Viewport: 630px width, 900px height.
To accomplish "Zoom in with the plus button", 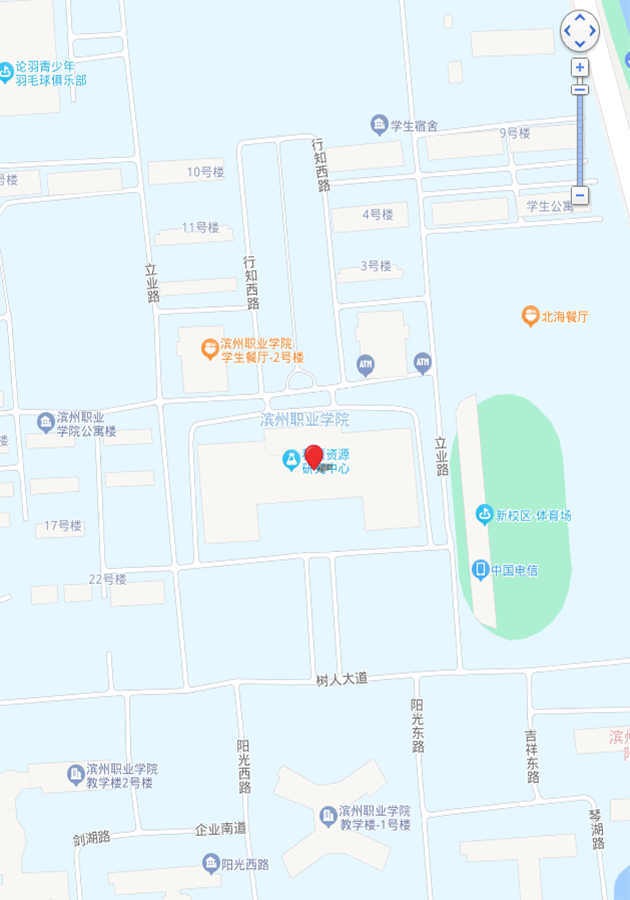I will 580,67.
